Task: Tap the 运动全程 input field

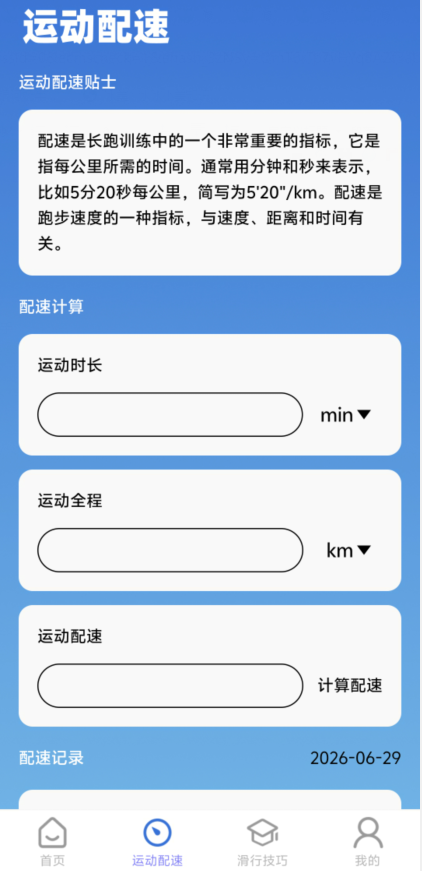Action: tap(170, 550)
